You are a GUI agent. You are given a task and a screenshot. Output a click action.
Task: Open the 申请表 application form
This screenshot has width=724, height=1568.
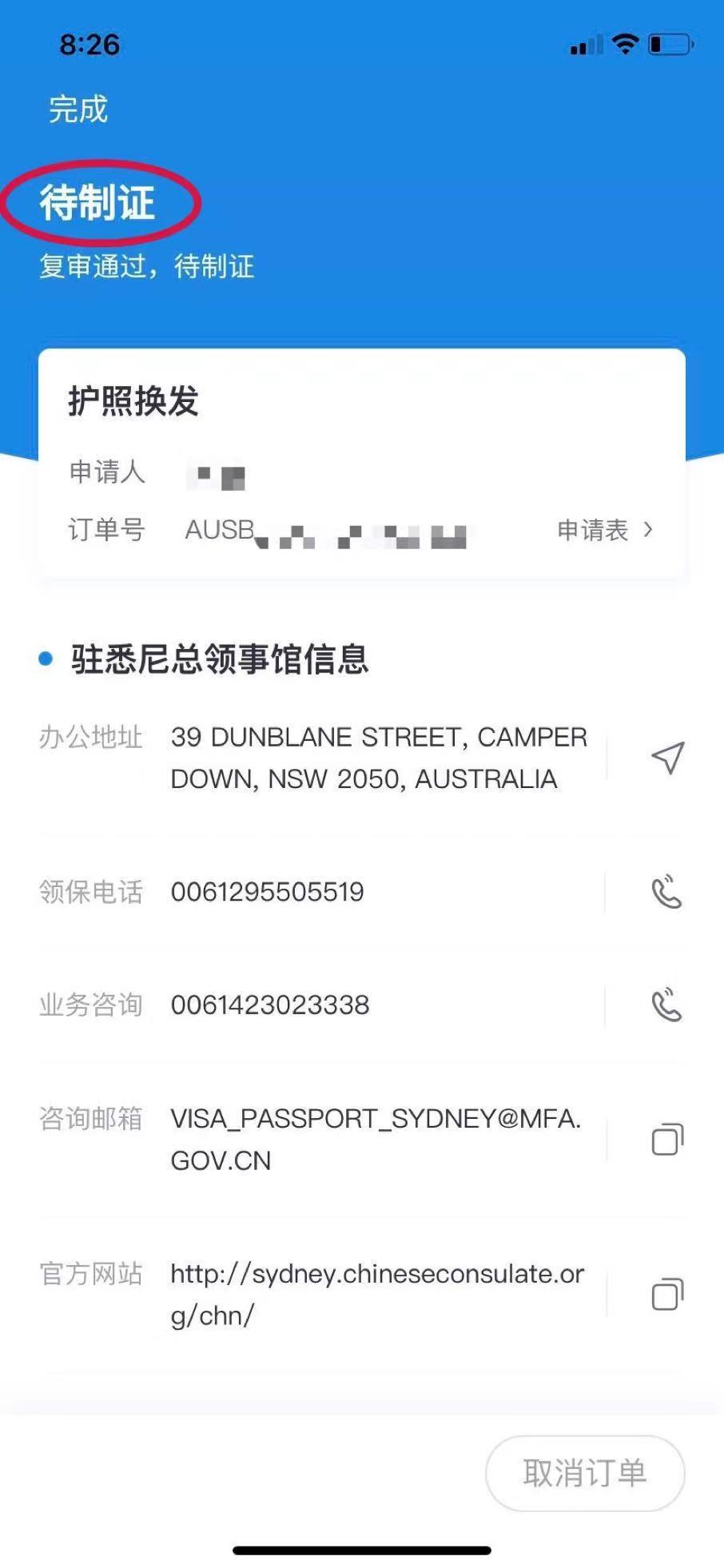[x=604, y=530]
